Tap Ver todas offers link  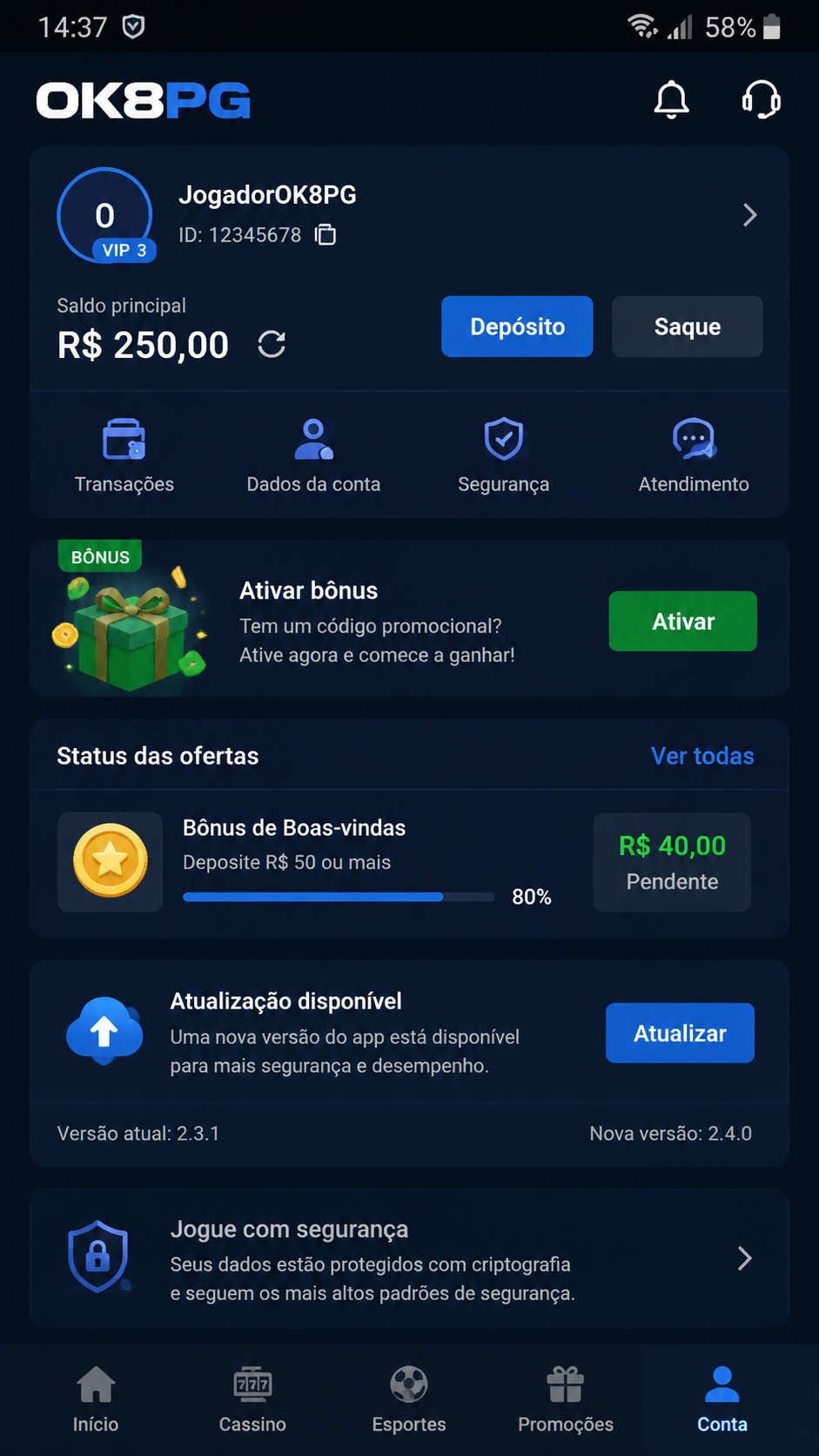point(702,756)
